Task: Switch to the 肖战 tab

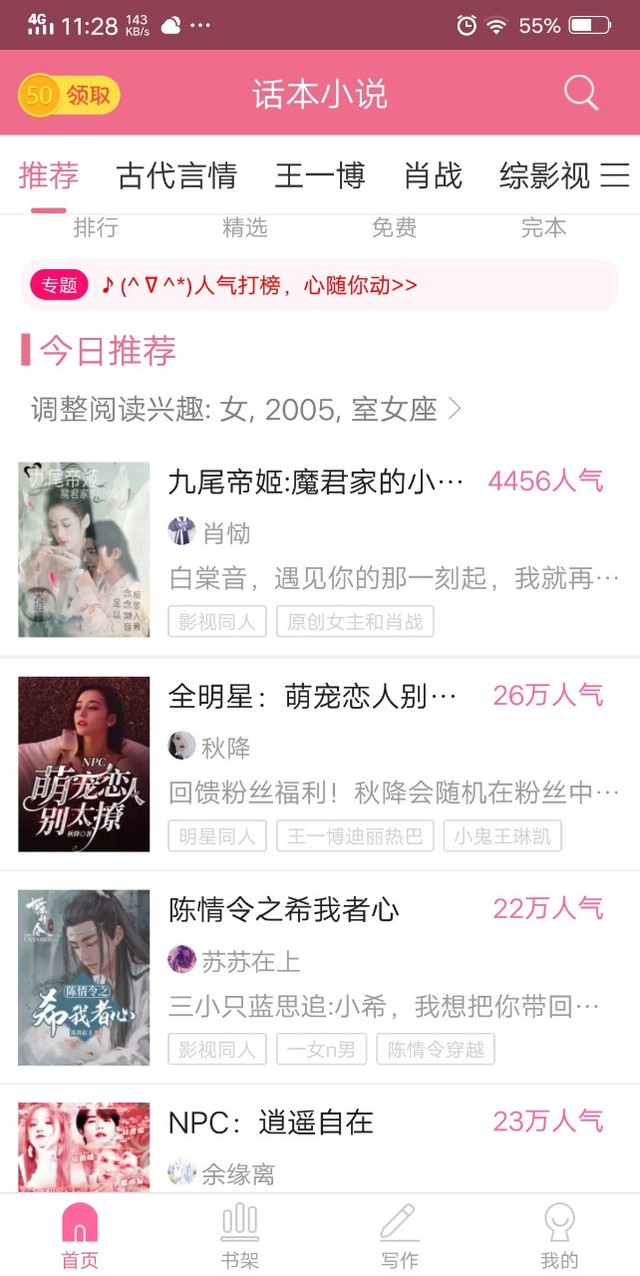Action: [433, 176]
